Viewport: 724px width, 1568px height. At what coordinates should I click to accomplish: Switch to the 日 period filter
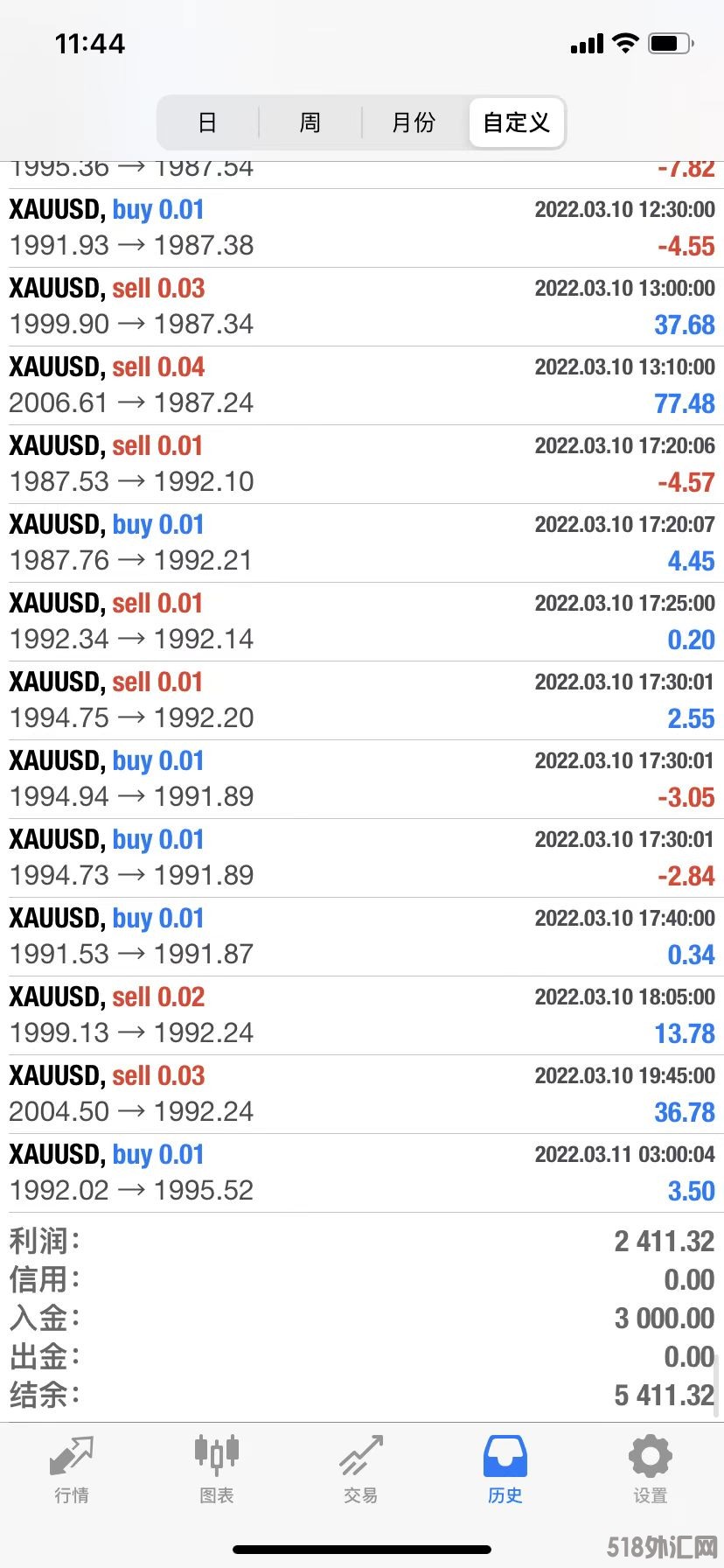coord(207,122)
